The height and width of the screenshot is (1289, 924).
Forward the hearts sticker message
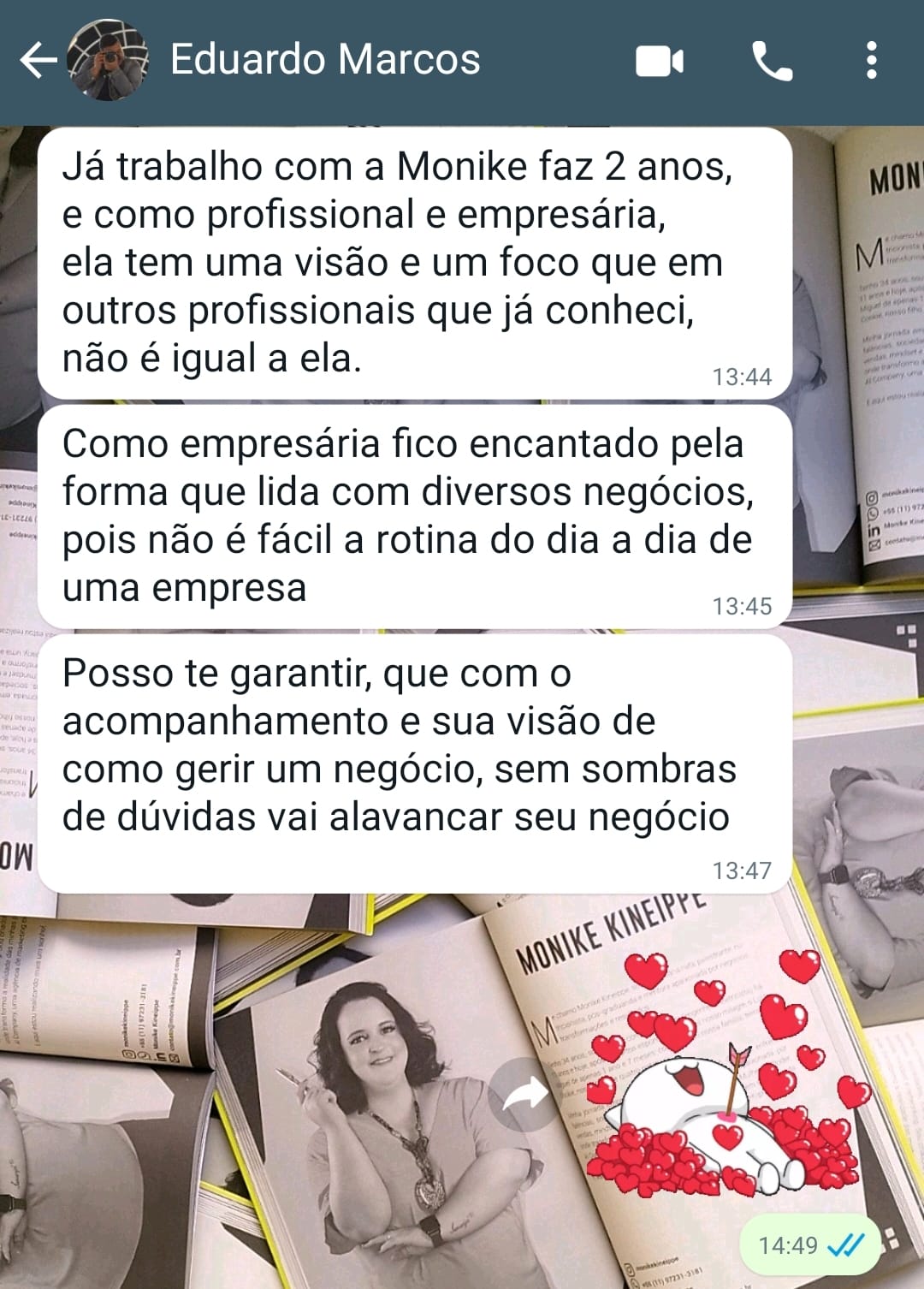(x=525, y=1094)
